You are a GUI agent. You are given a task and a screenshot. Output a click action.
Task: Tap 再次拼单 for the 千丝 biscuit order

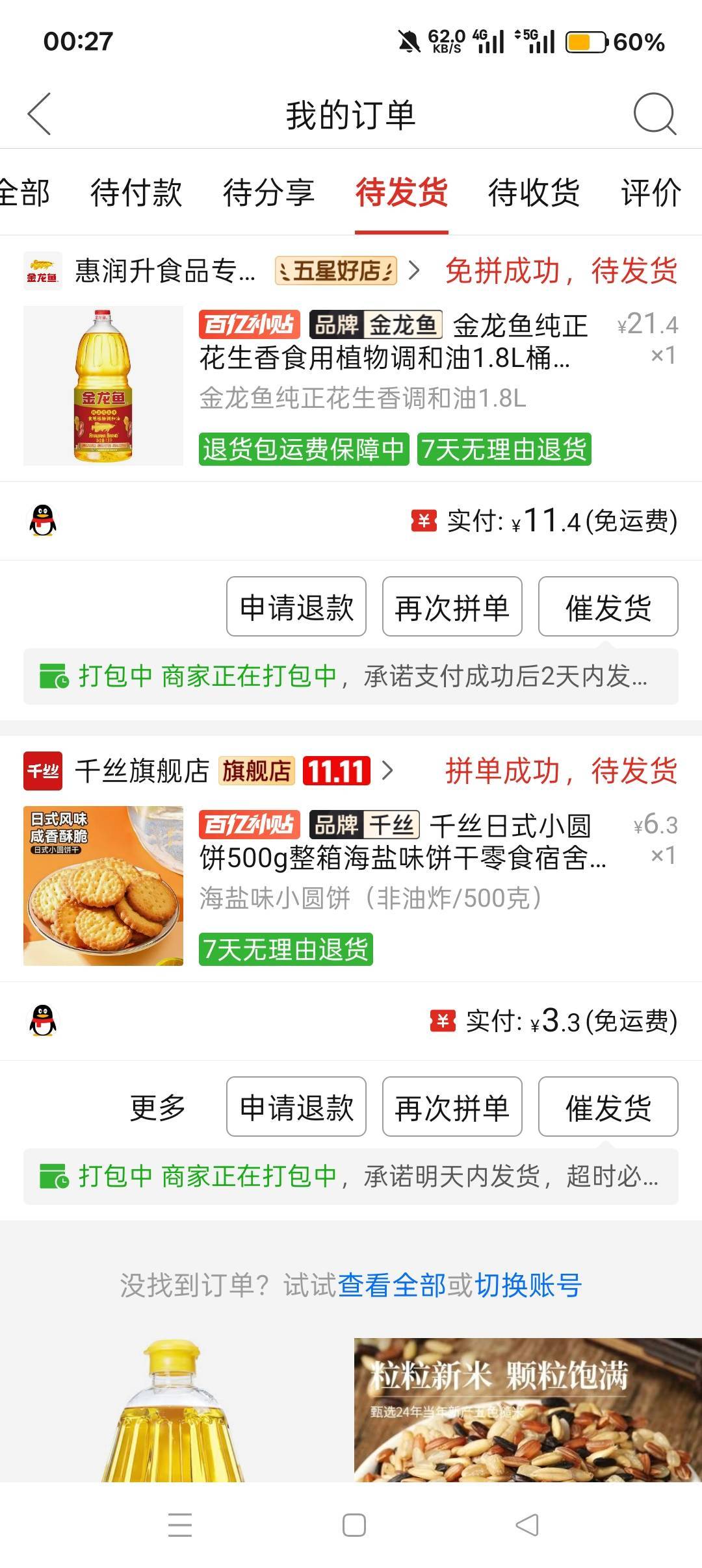[x=452, y=1107]
